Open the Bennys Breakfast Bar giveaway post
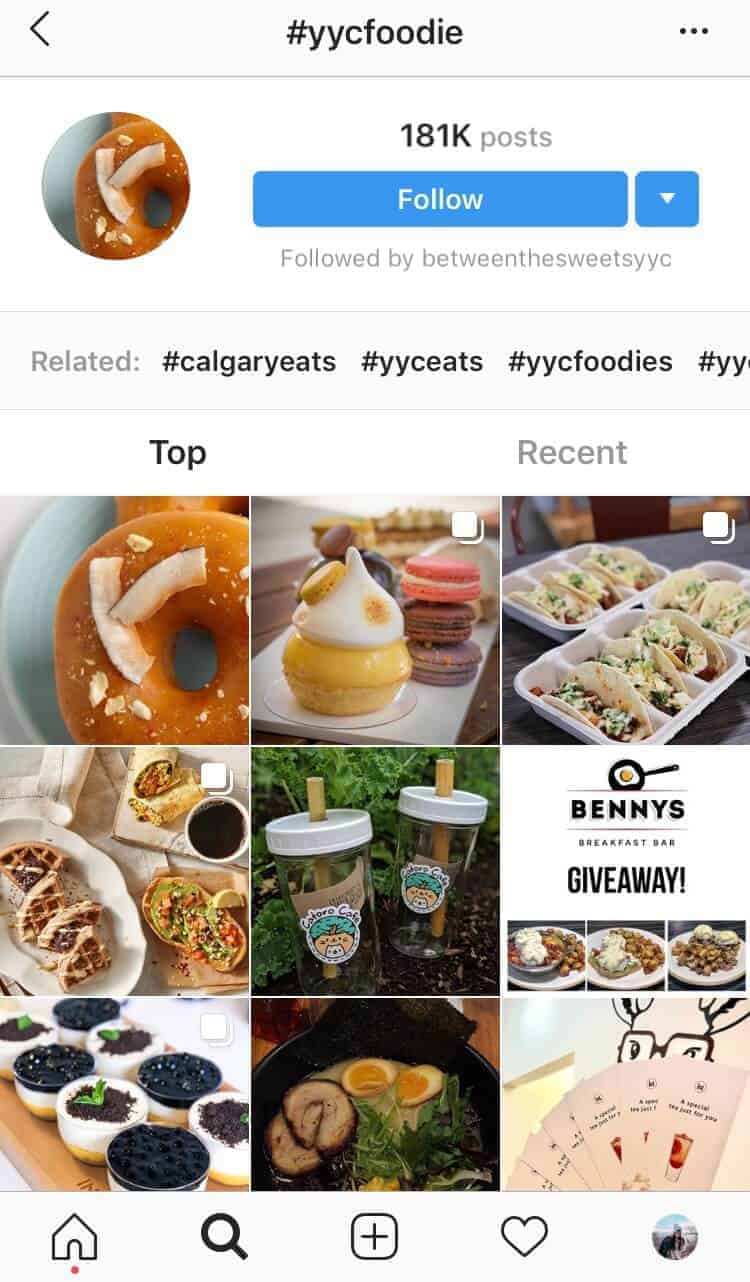The image size is (750, 1282). pos(626,870)
